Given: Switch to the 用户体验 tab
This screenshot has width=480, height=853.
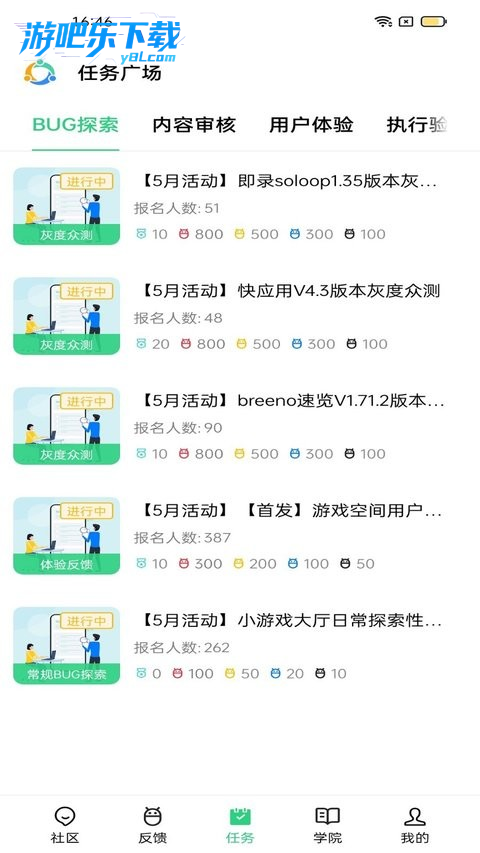Looking at the screenshot, I should [x=311, y=125].
